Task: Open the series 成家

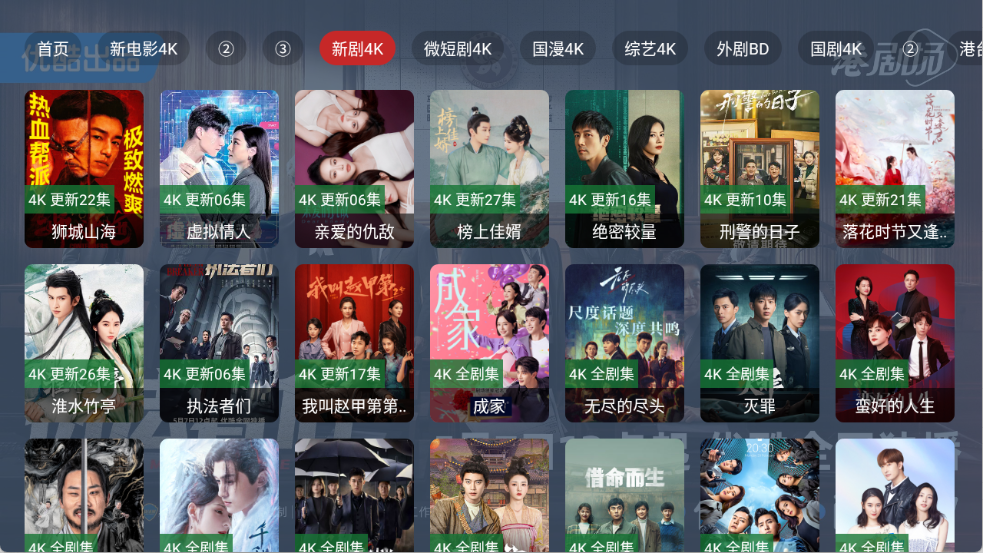Action: click(x=489, y=342)
